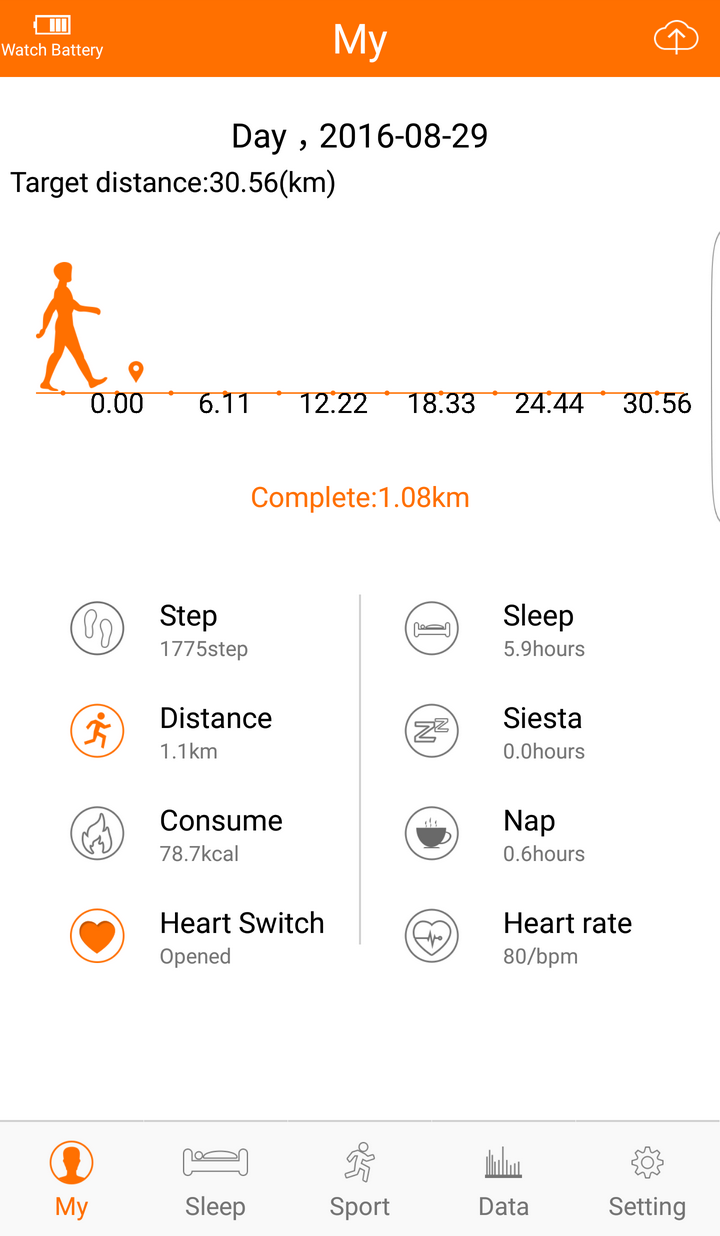Upload data with the cloud icon
The image size is (720, 1236).
tap(675, 38)
